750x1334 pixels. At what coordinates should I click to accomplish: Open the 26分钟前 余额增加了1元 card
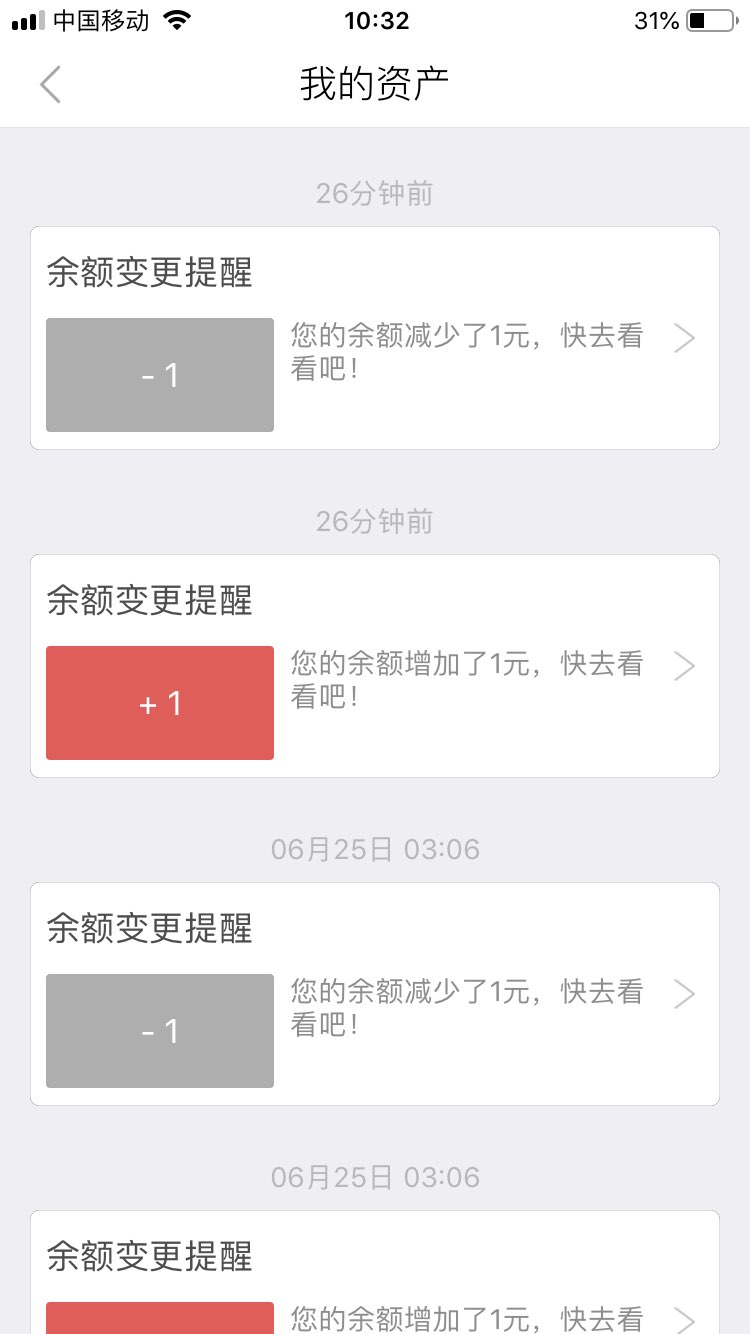375,666
